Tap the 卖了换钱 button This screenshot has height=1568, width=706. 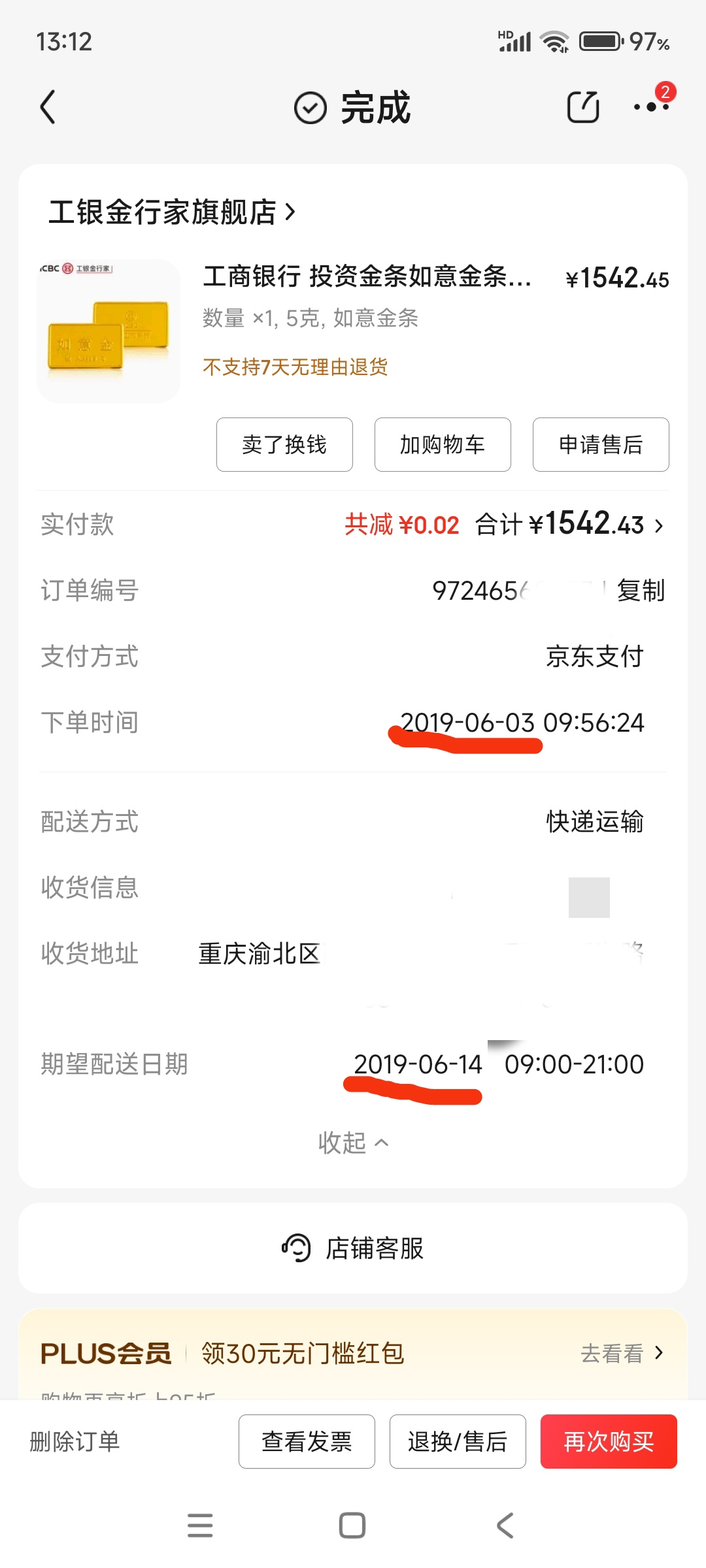click(x=284, y=445)
